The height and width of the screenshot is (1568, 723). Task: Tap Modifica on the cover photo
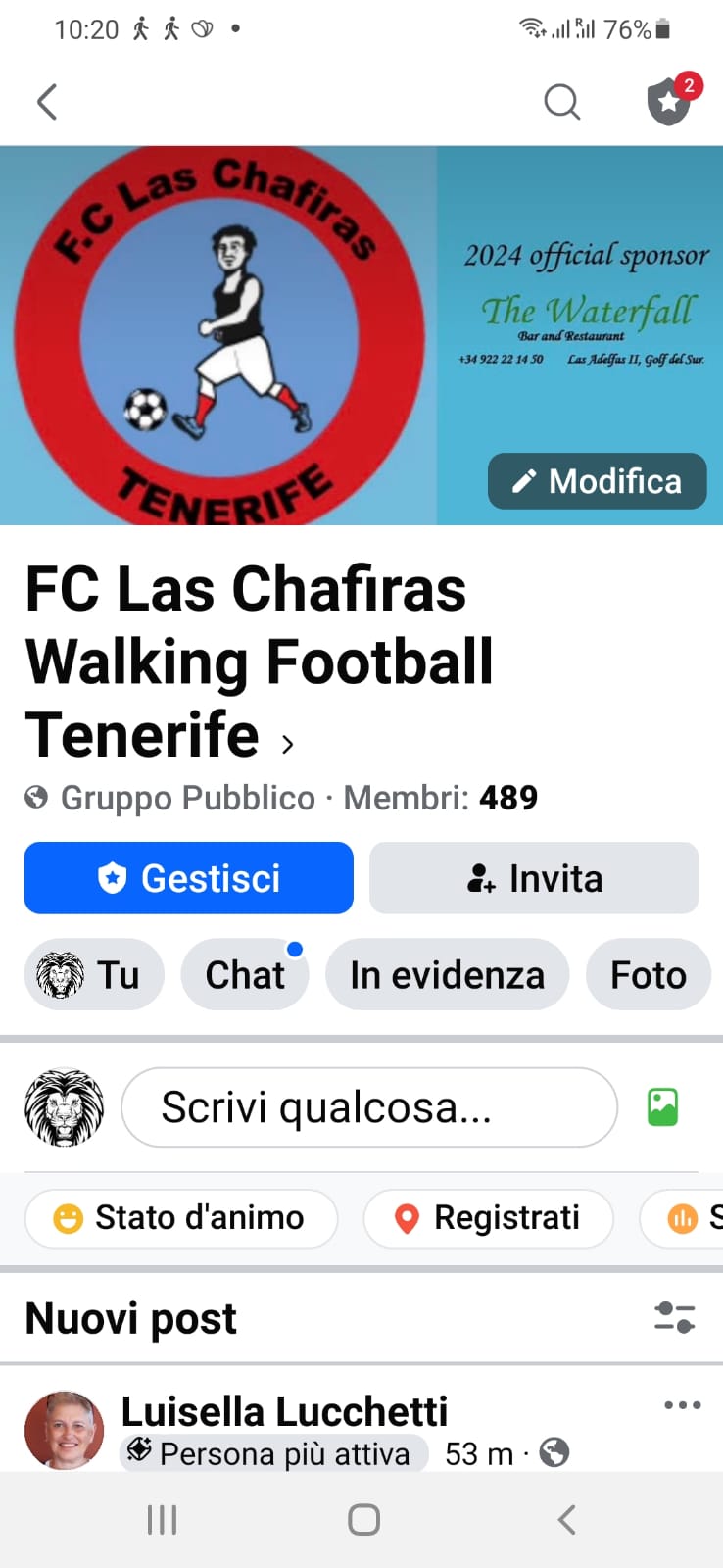click(597, 481)
